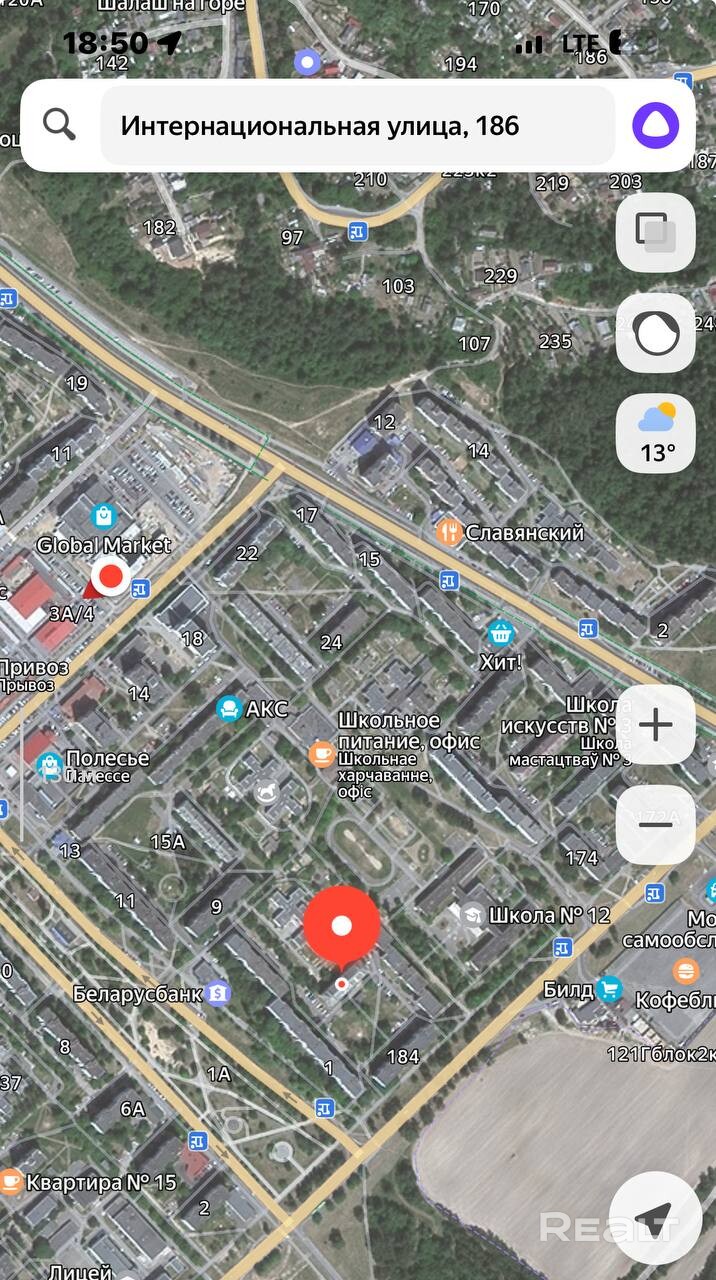Open the map layers button
The image size is (716, 1280).
click(x=656, y=232)
